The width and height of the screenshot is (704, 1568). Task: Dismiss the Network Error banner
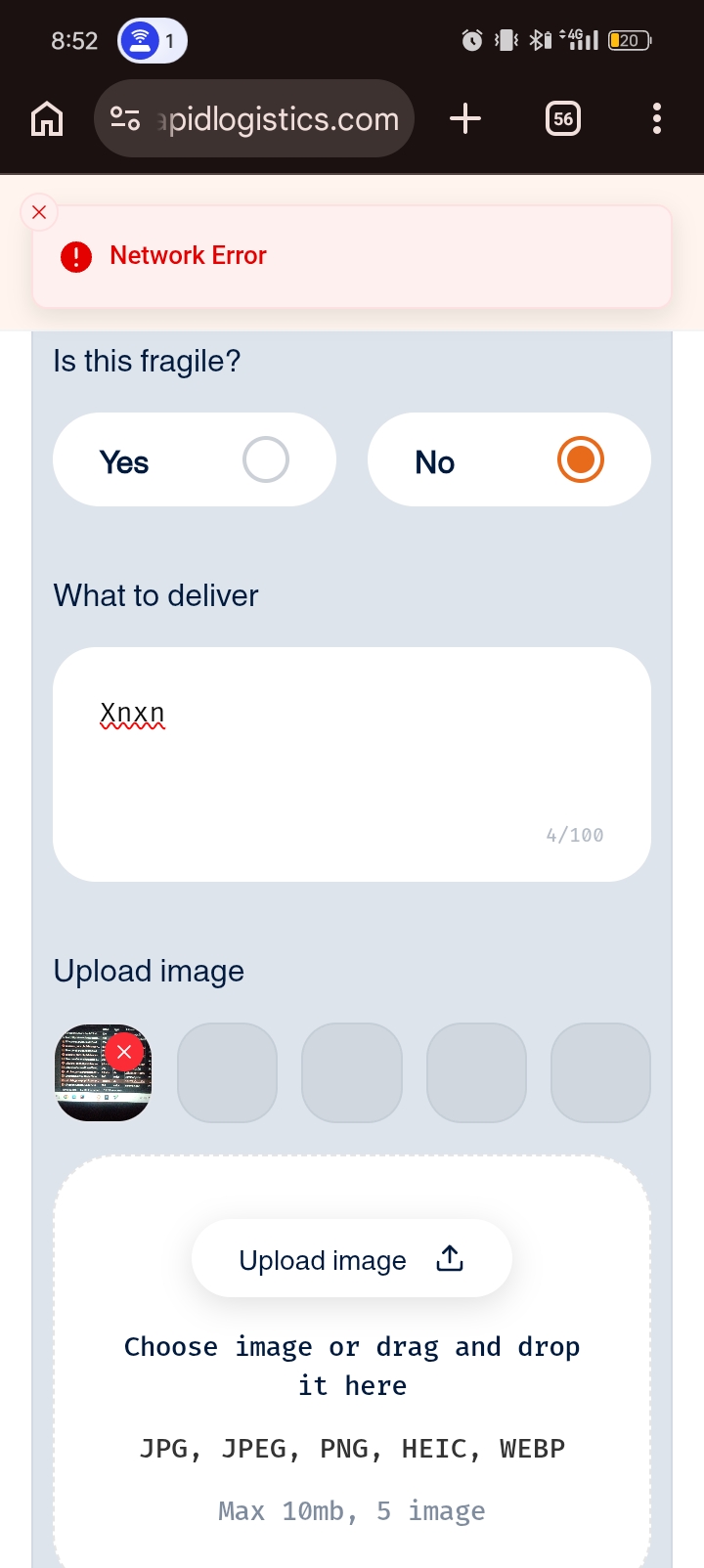tap(39, 212)
